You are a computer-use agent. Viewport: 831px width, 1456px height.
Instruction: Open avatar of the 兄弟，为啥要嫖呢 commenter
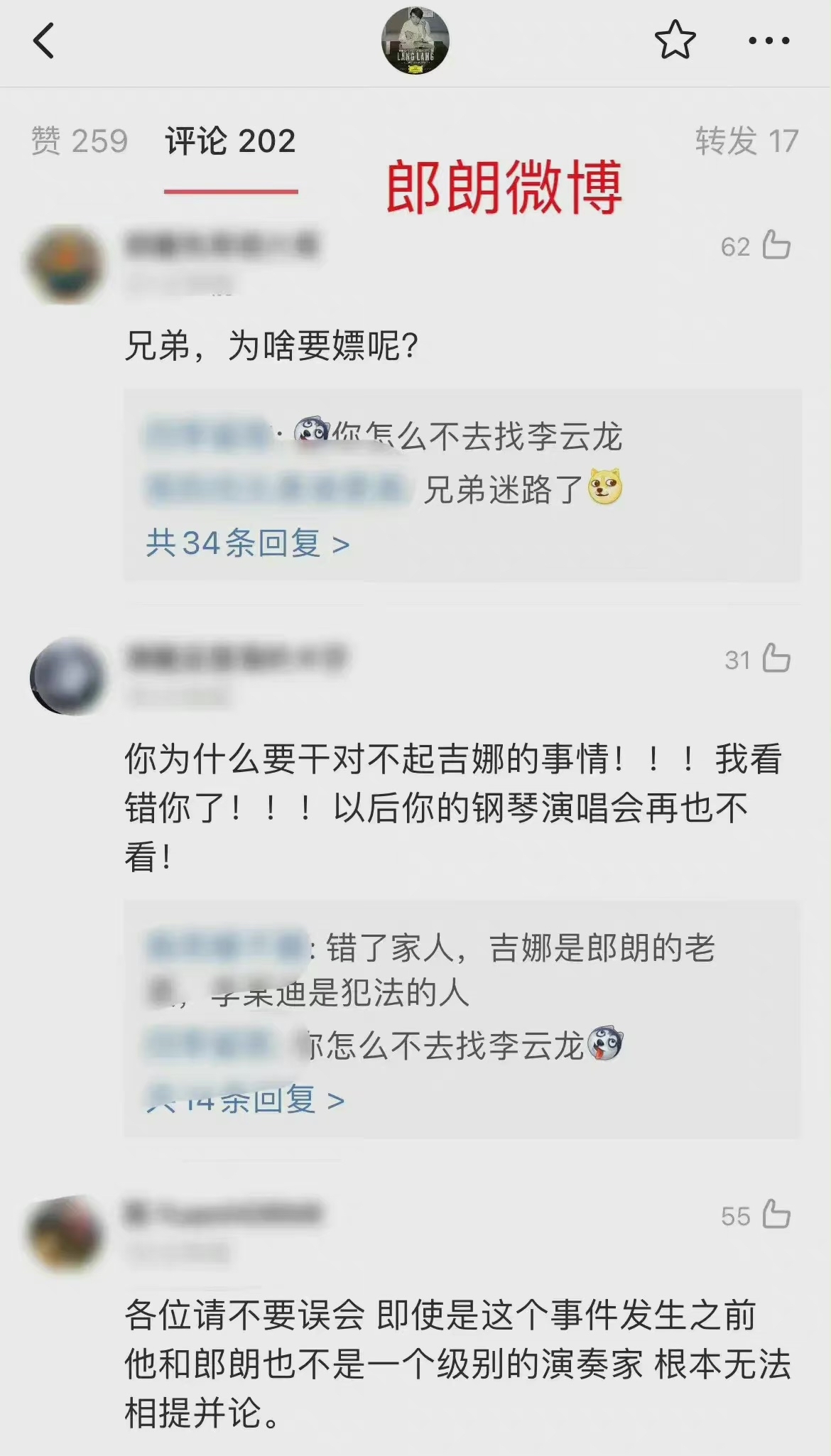[x=66, y=264]
